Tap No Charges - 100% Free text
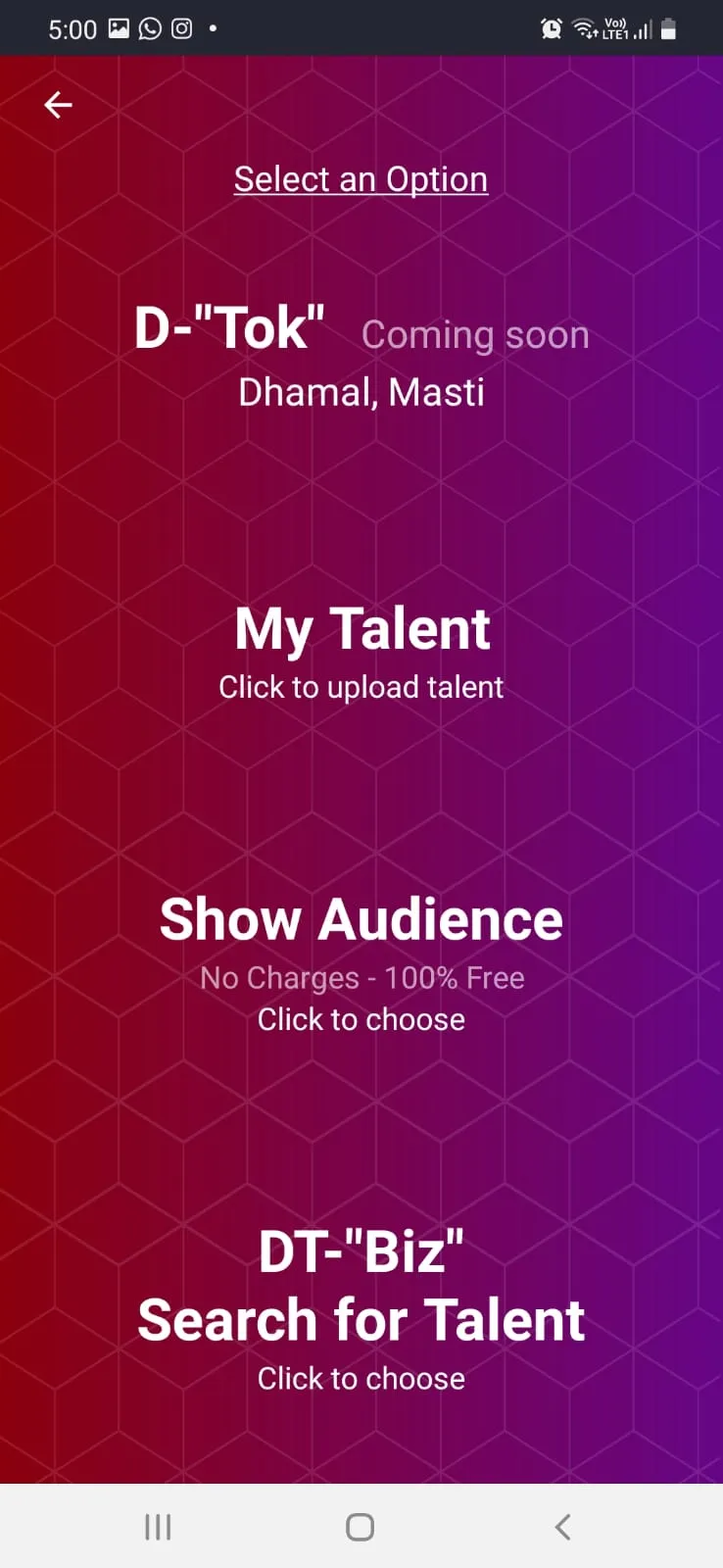This screenshot has width=723, height=1568. (x=361, y=977)
